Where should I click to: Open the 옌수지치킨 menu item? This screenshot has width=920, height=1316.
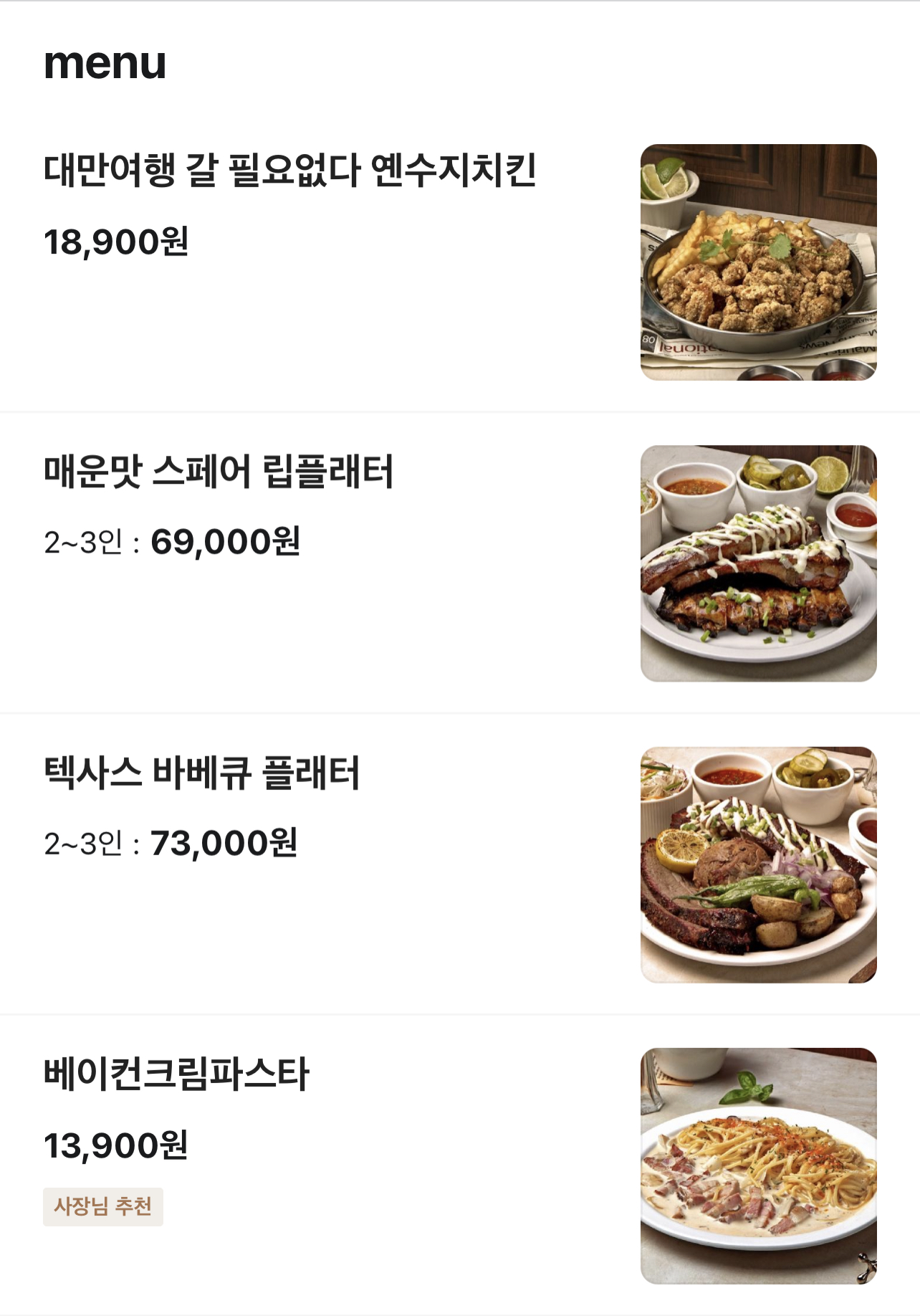[290, 171]
